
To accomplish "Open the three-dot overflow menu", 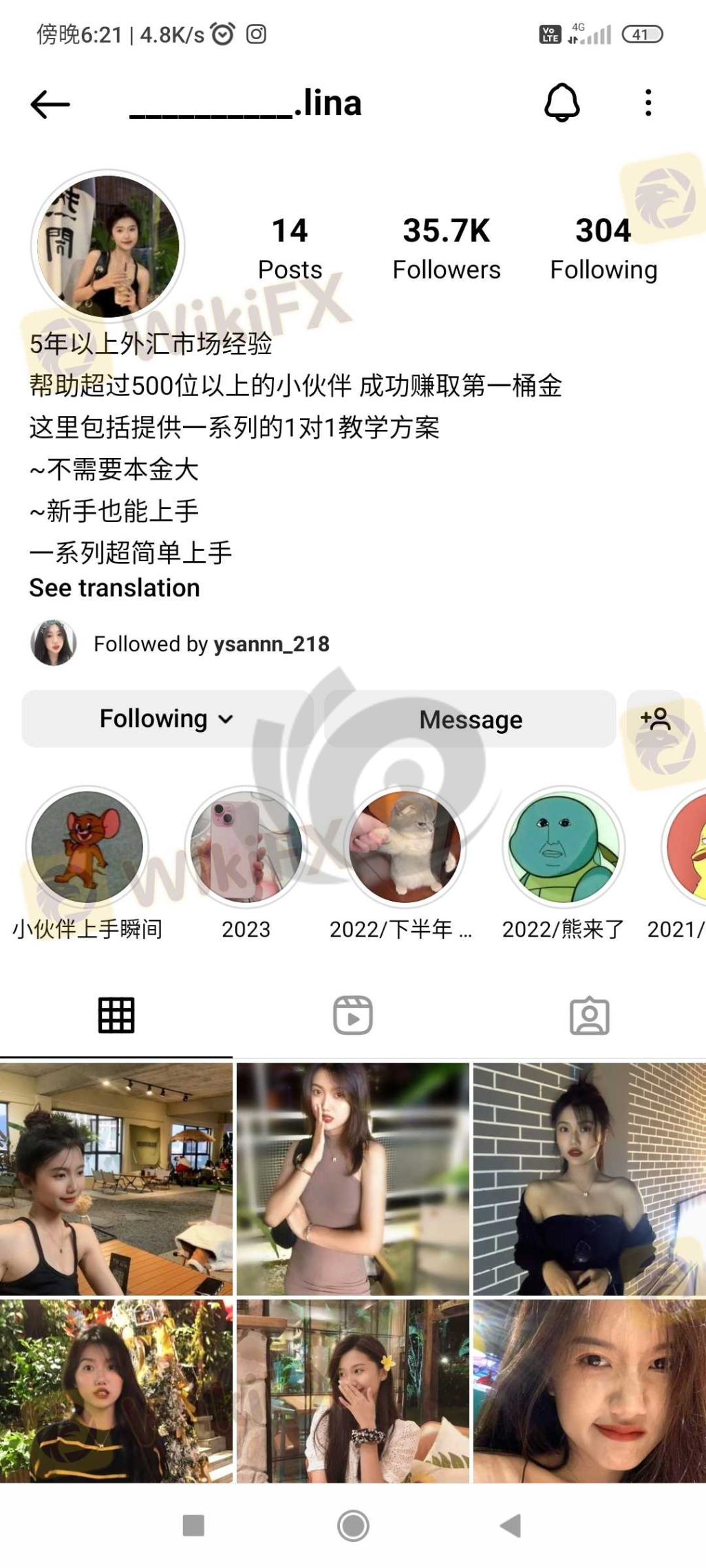I will pos(648,103).
